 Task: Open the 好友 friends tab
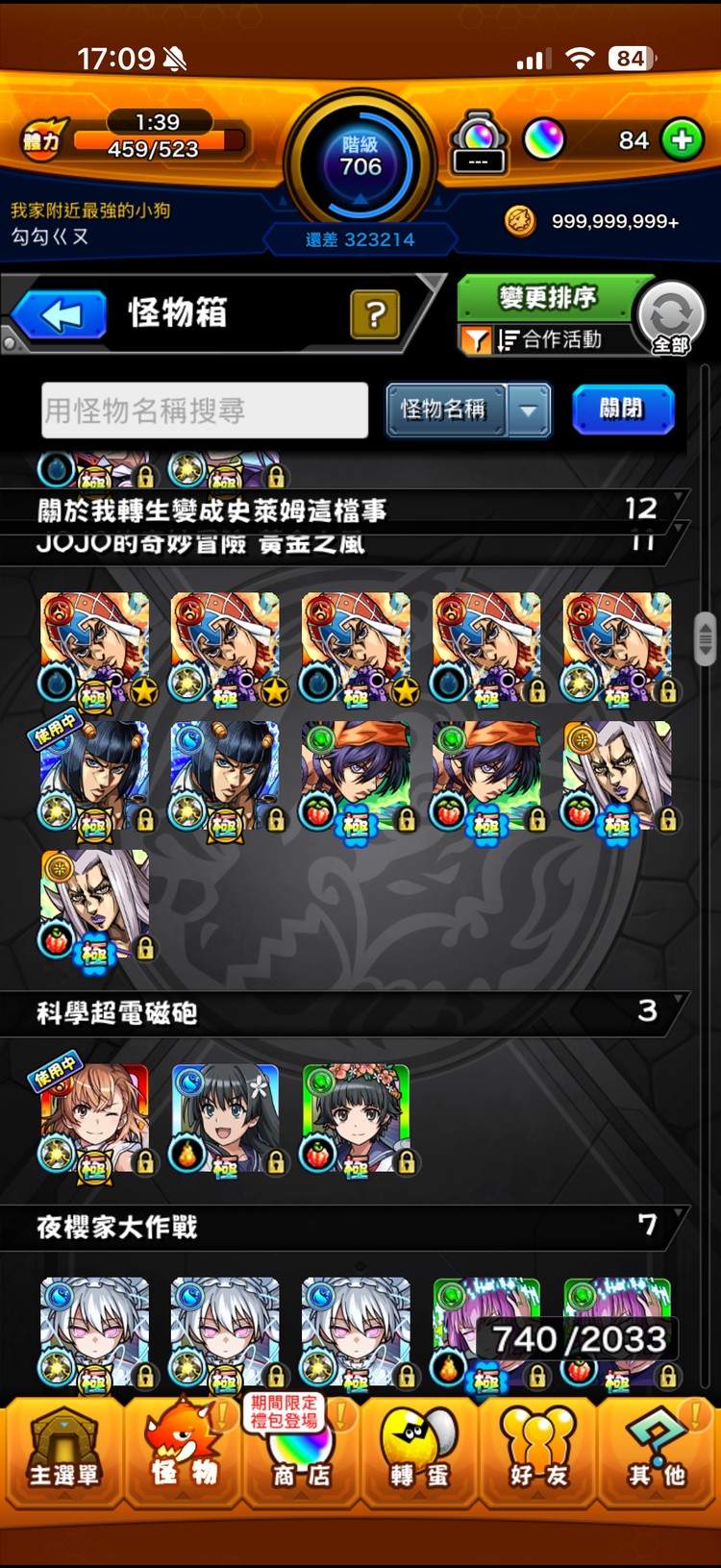(x=538, y=1455)
